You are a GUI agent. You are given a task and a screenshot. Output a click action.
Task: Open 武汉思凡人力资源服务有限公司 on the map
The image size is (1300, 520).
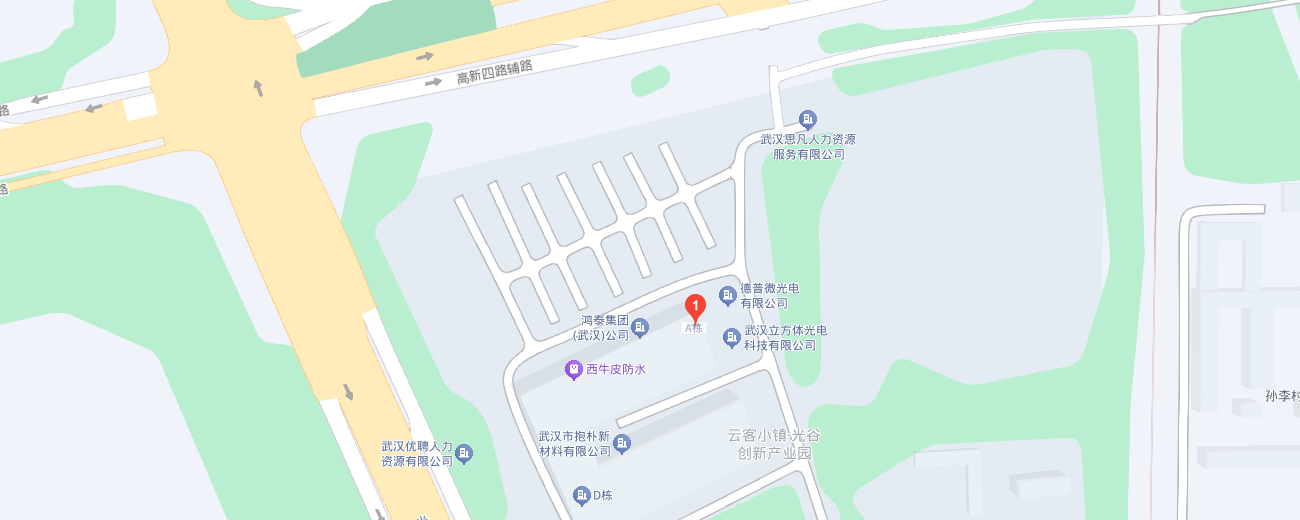point(808,119)
